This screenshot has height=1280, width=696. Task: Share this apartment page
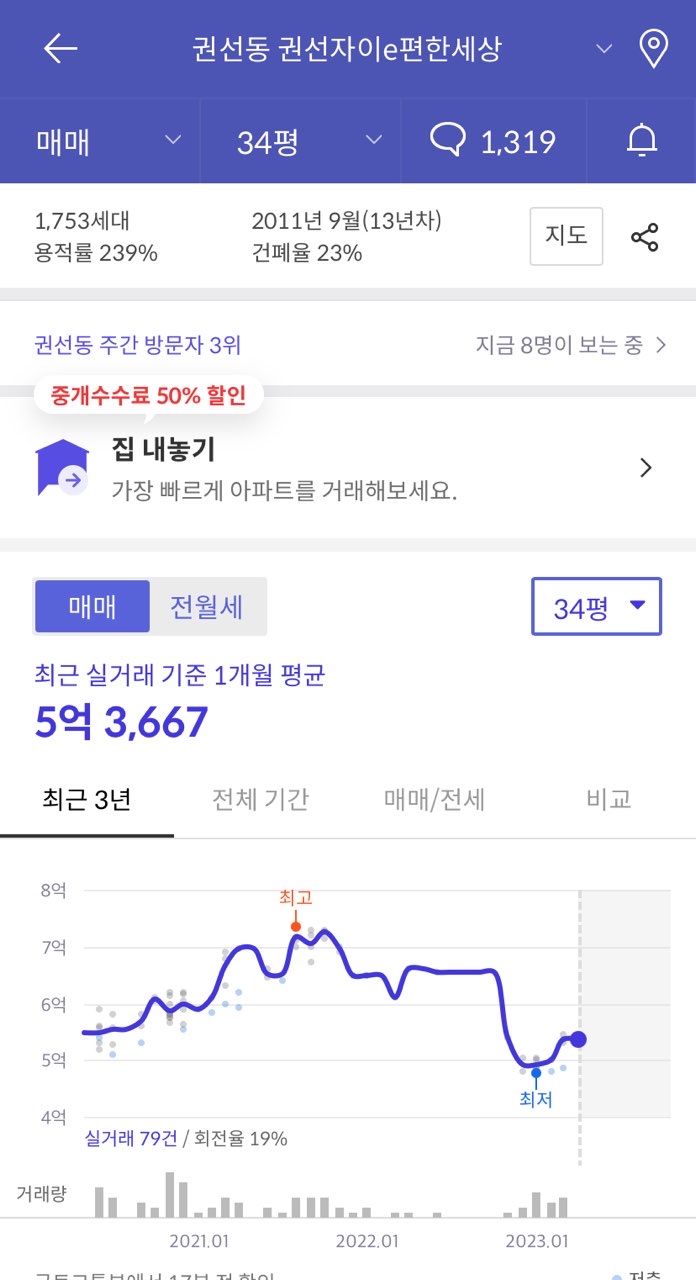(x=645, y=237)
